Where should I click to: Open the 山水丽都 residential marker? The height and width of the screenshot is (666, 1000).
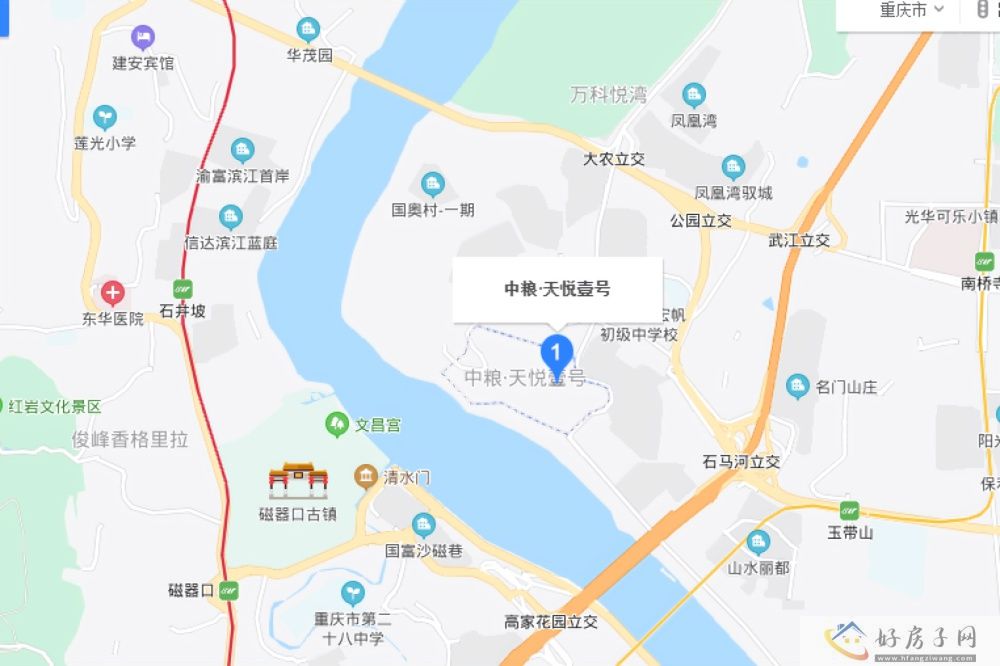758,542
